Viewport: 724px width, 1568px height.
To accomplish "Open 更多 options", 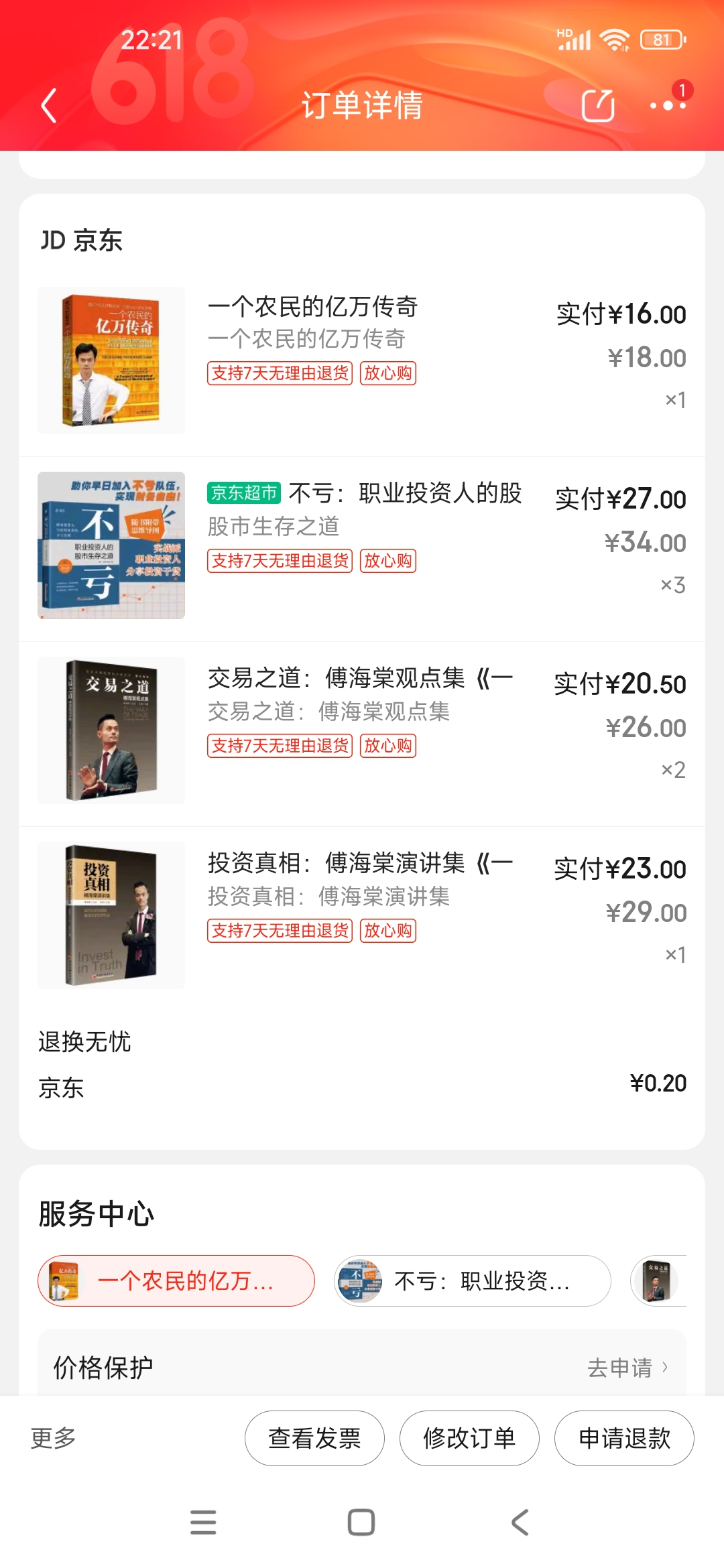I will coord(54,1438).
